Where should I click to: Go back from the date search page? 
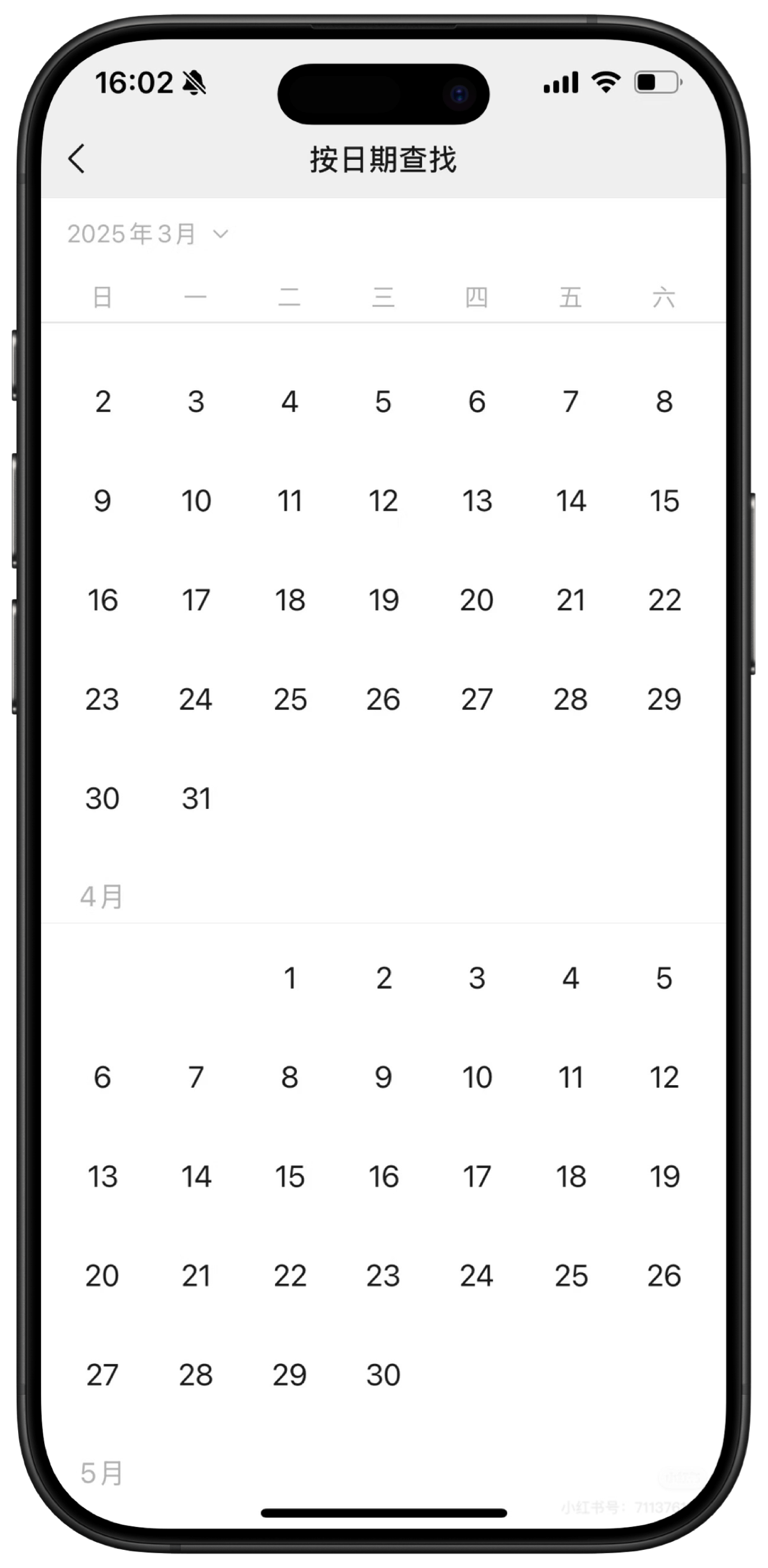click(77, 159)
